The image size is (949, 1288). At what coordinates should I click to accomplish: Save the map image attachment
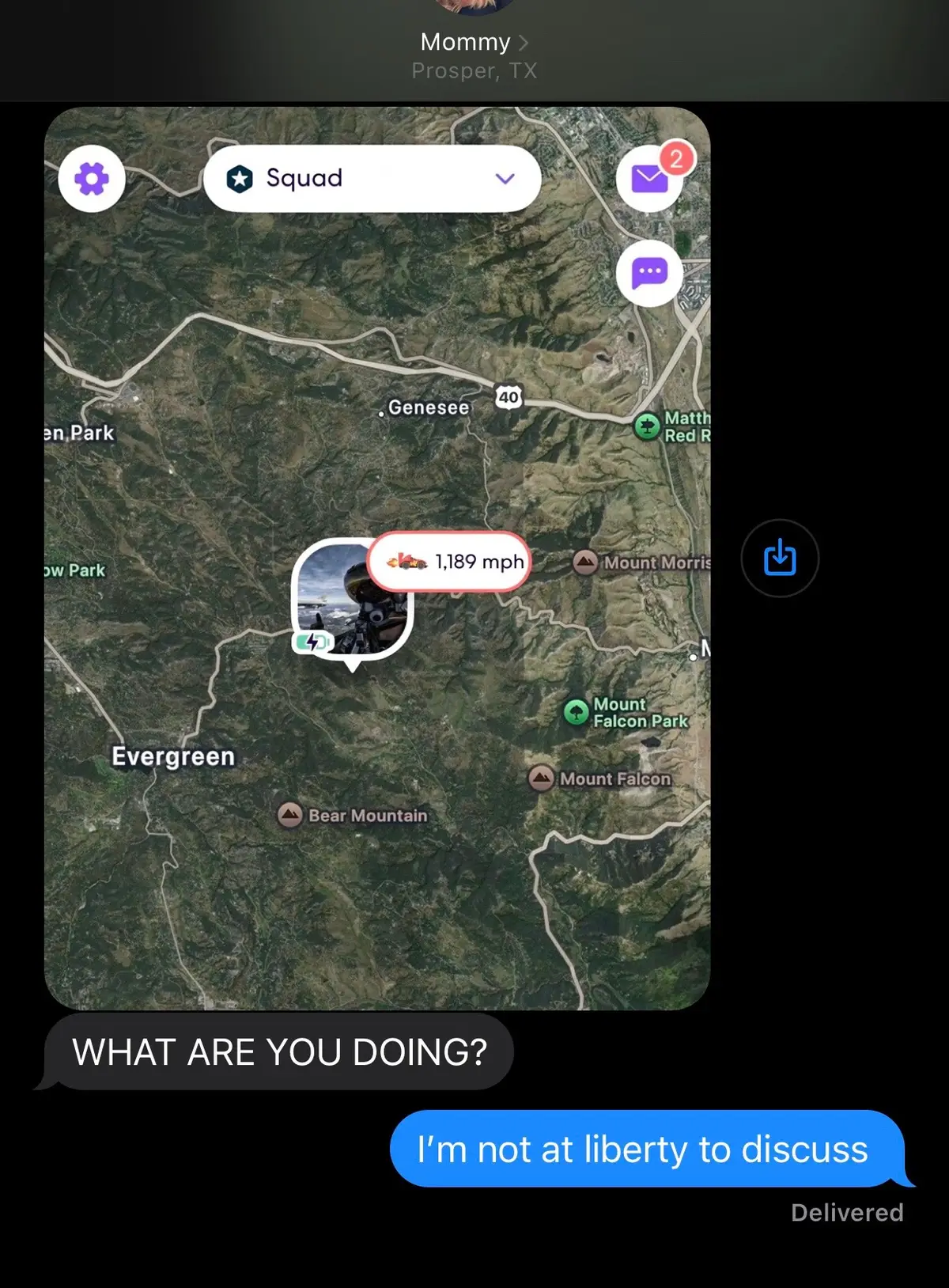[x=779, y=558]
